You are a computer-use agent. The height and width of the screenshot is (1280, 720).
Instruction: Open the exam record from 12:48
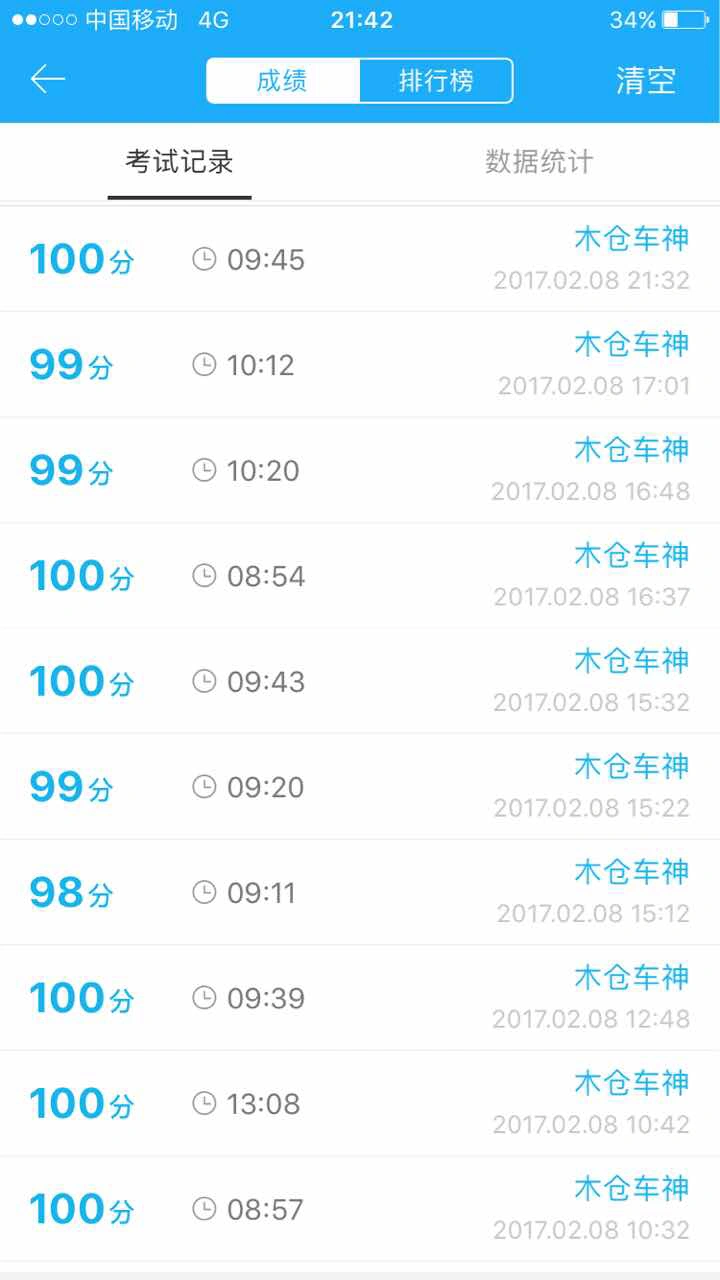coord(360,998)
